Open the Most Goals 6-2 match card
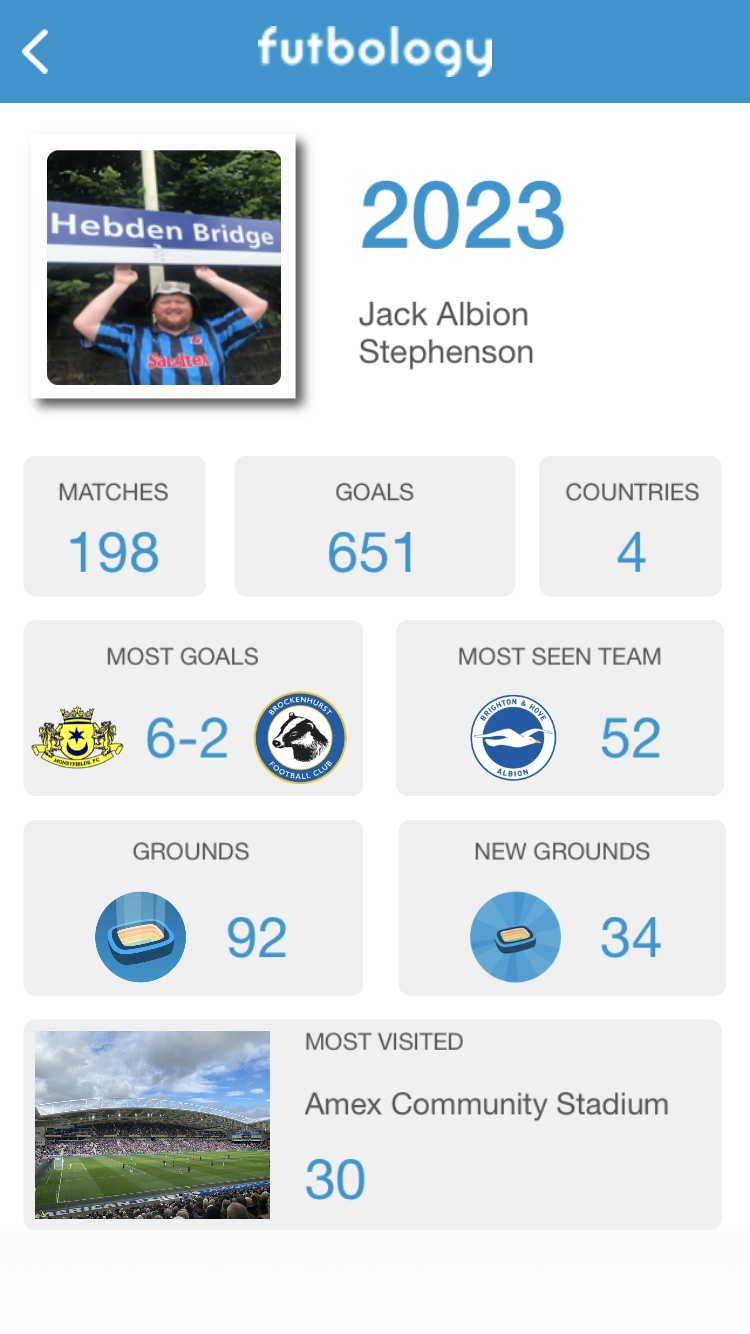The height and width of the screenshot is (1334, 750). (x=193, y=708)
